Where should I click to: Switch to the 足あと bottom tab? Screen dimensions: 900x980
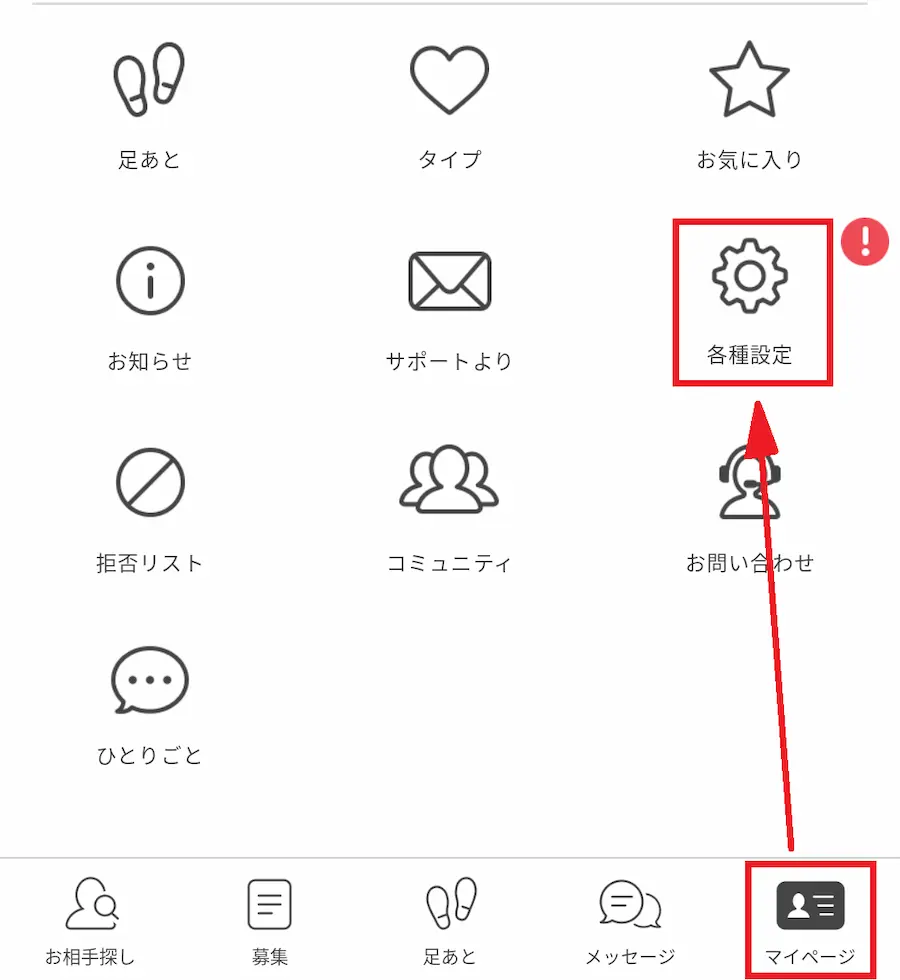coord(449,920)
